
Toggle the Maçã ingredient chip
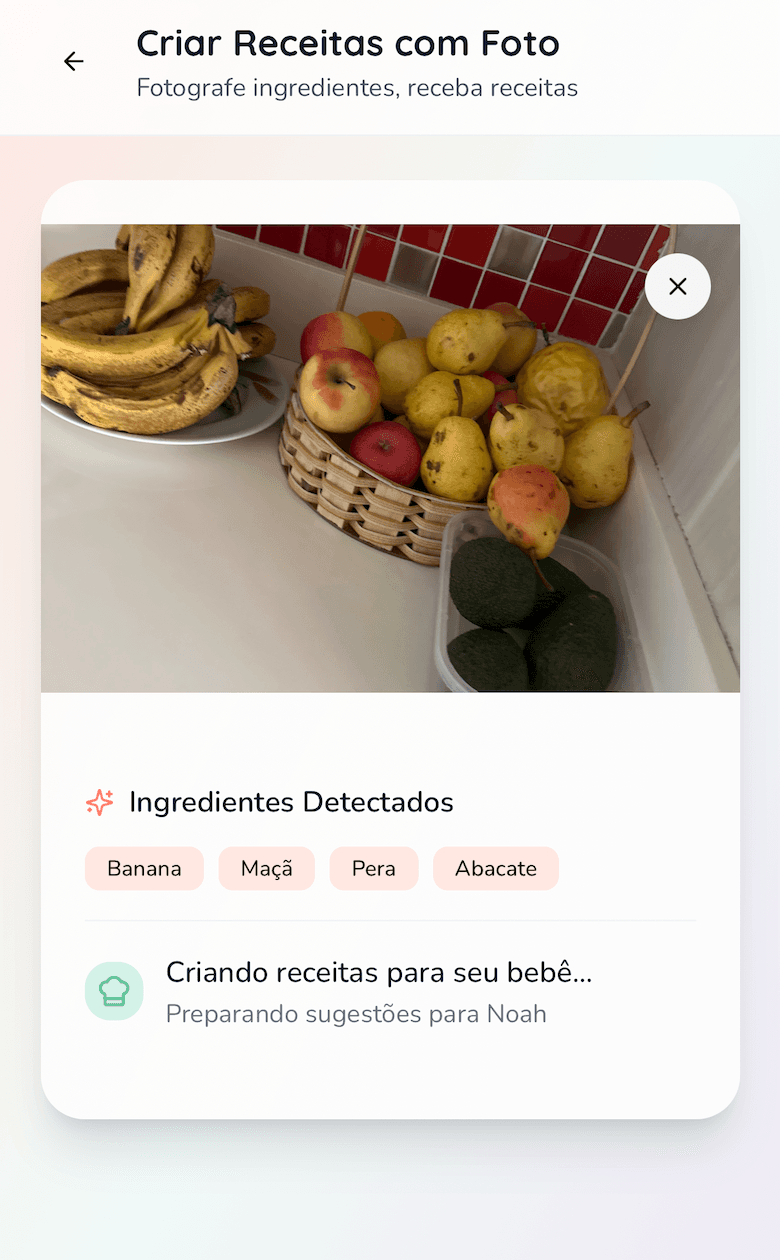tap(266, 868)
